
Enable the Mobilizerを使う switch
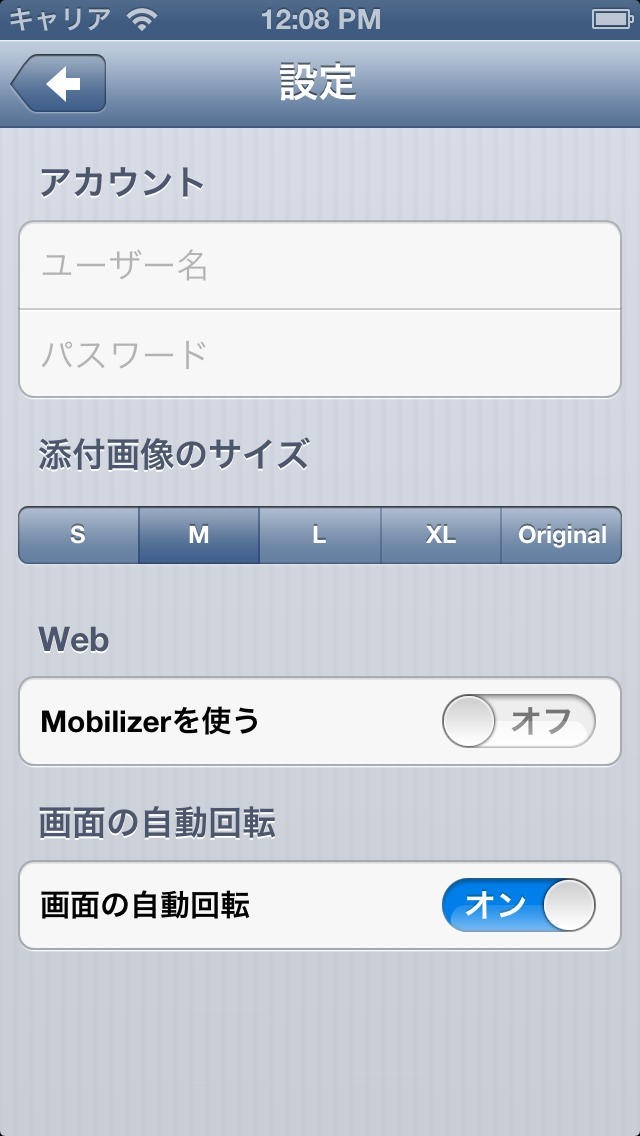click(x=518, y=721)
